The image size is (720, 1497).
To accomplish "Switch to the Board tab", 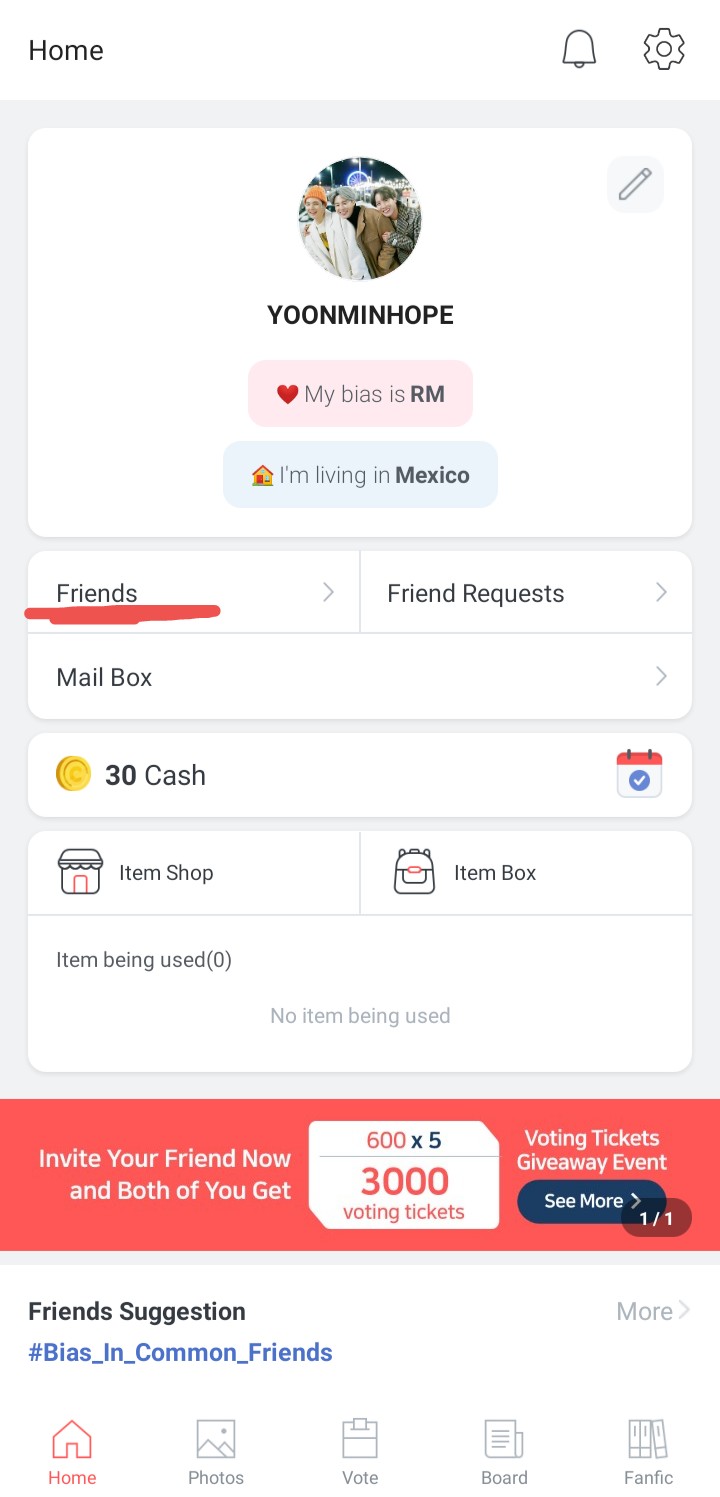I will [x=504, y=1452].
